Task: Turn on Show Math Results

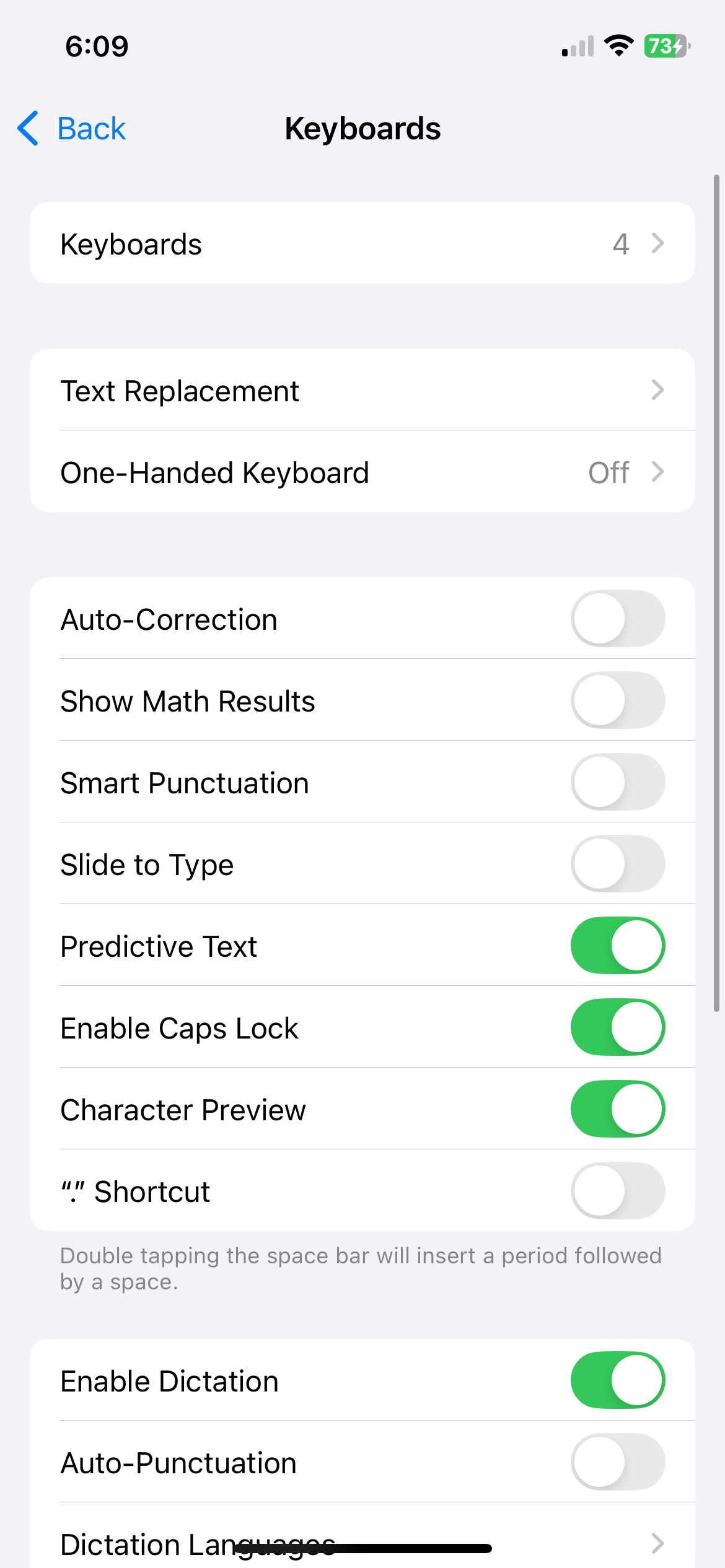Action: coord(617,700)
